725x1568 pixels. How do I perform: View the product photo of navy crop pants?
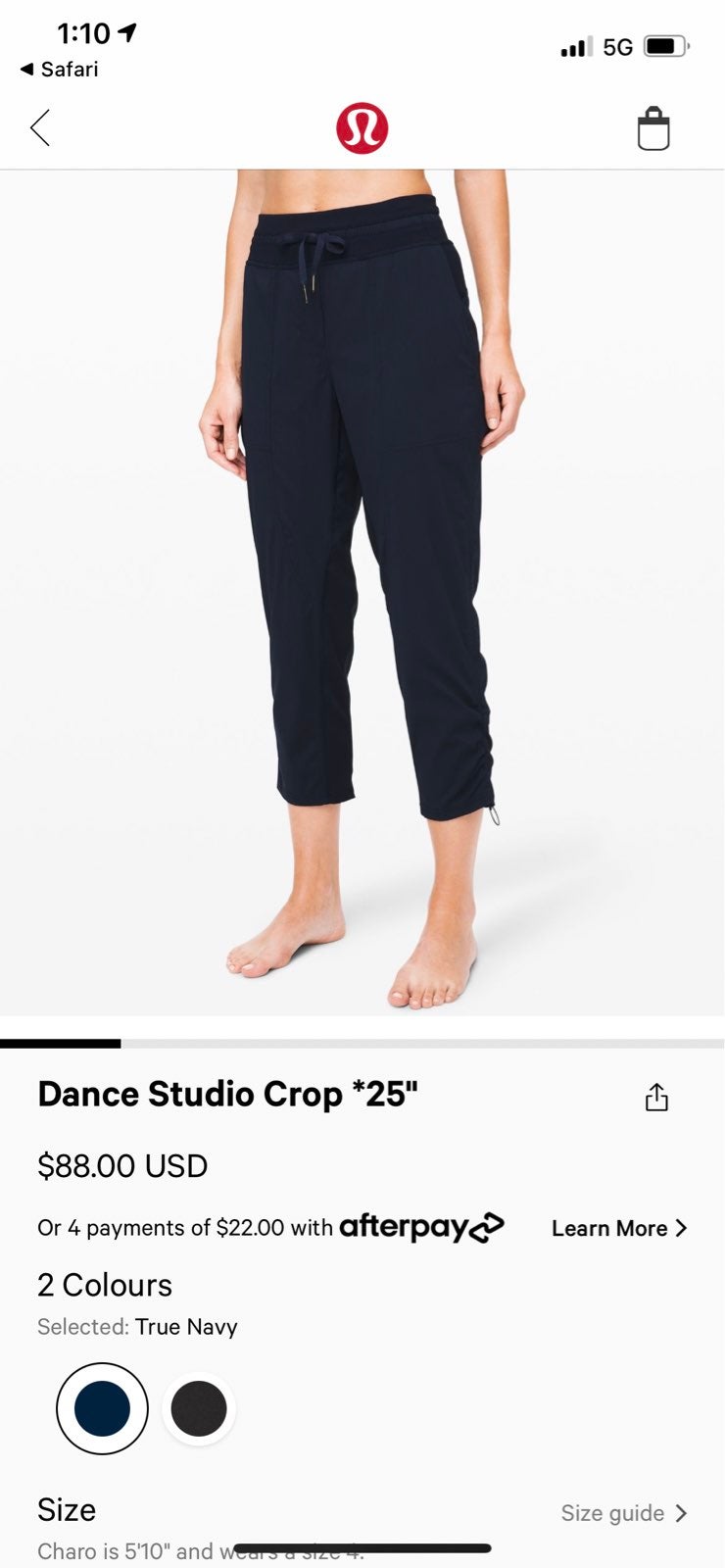coord(362,592)
